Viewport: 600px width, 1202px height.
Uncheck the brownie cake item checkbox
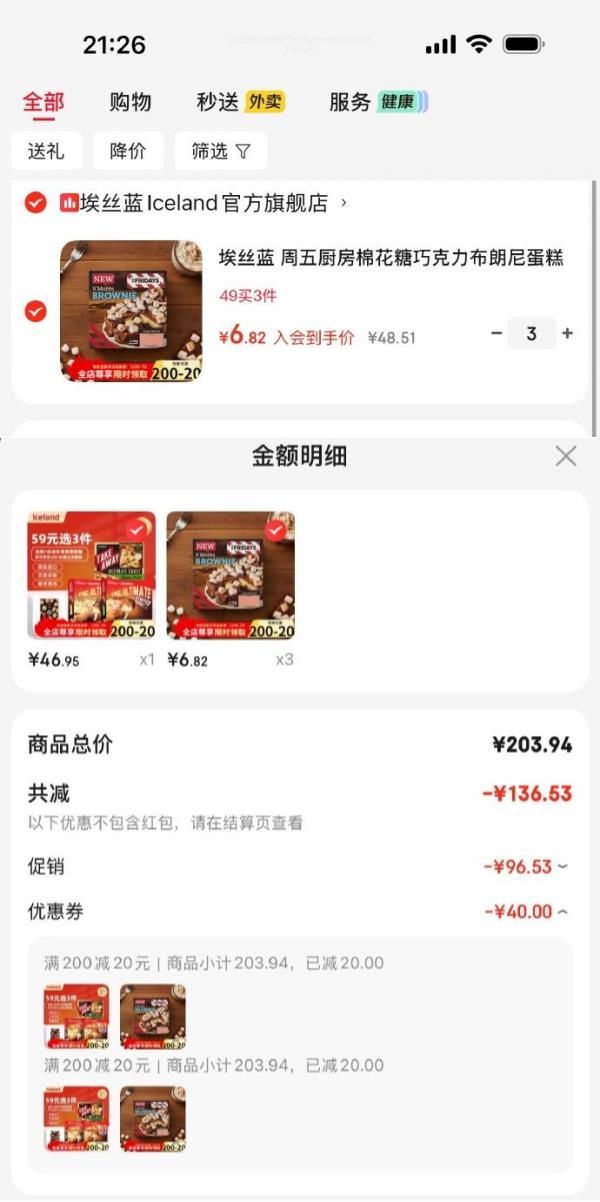pos(36,311)
